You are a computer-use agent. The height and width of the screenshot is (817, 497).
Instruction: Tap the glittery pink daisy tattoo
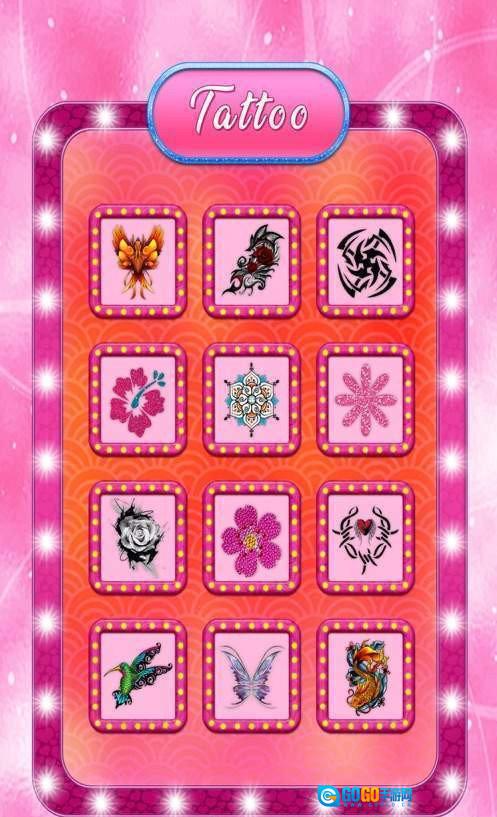[365, 400]
